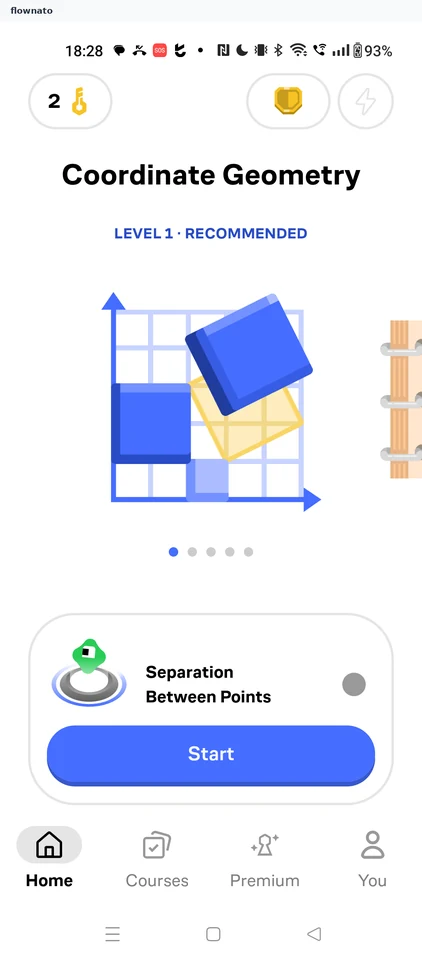Image resolution: width=422 pixels, height=960 pixels.
Task: Tap the lightning bolt streak icon
Action: click(366, 101)
